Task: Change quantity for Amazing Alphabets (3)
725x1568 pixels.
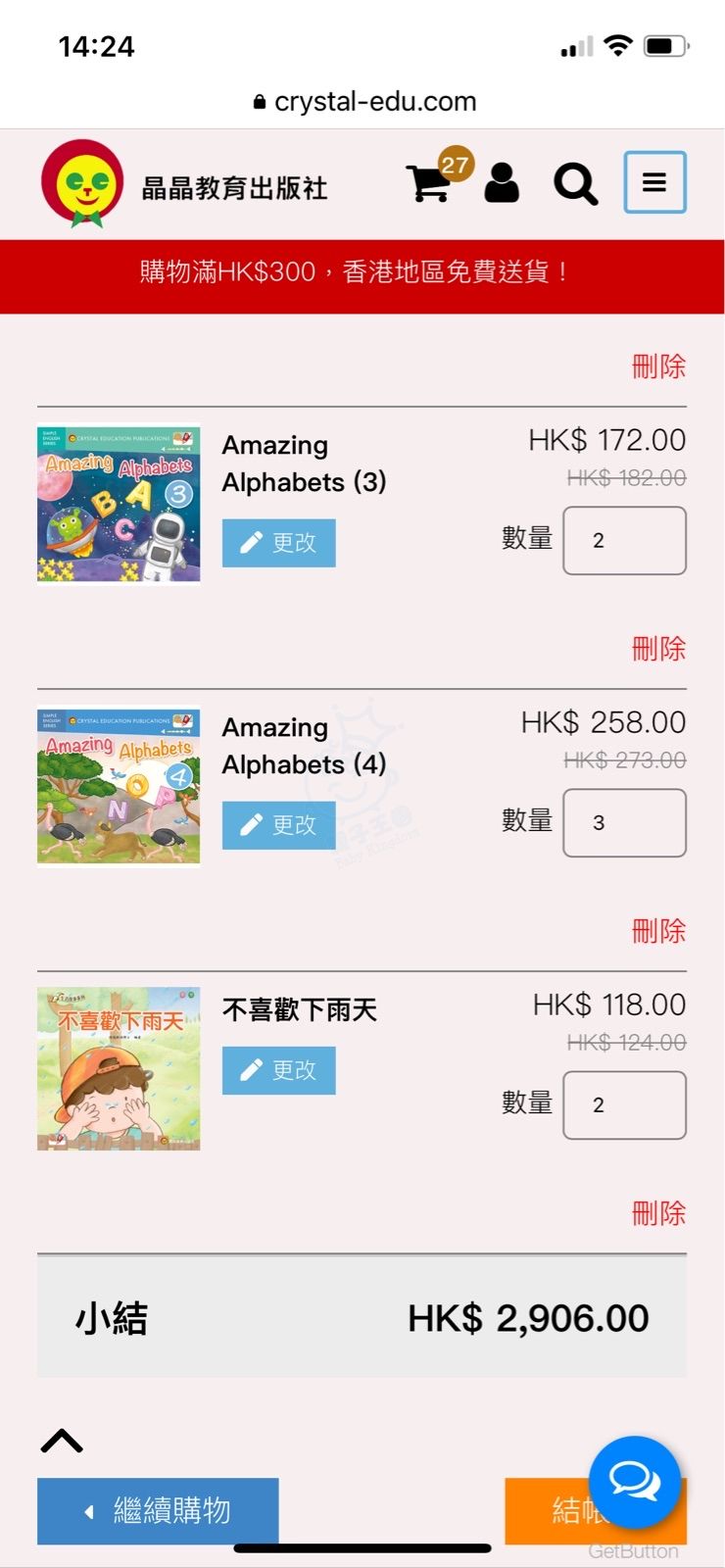Action: click(624, 540)
